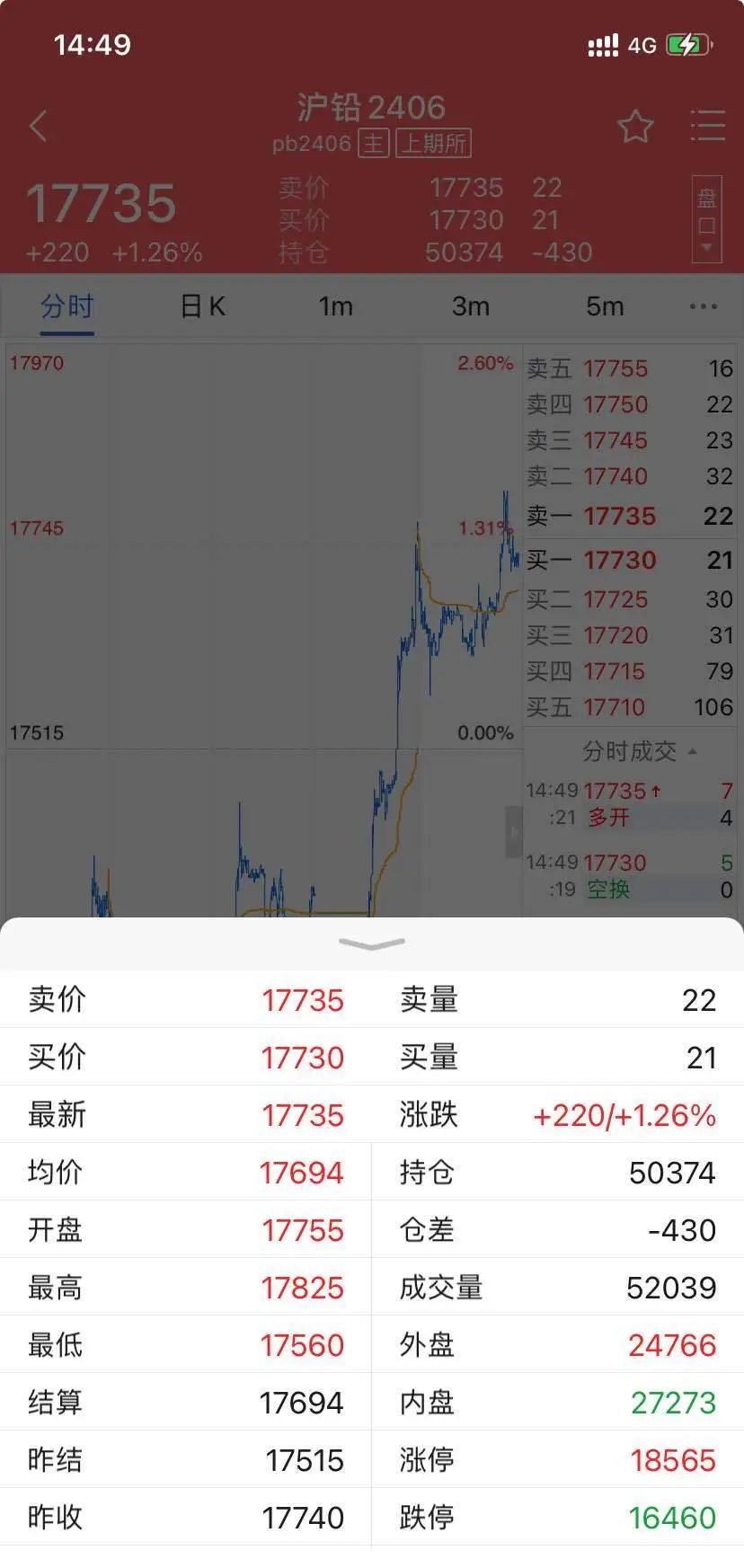This screenshot has width=744, height=1568.
Task: Tap the side handle beside the chart
Action: (x=514, y=832)
